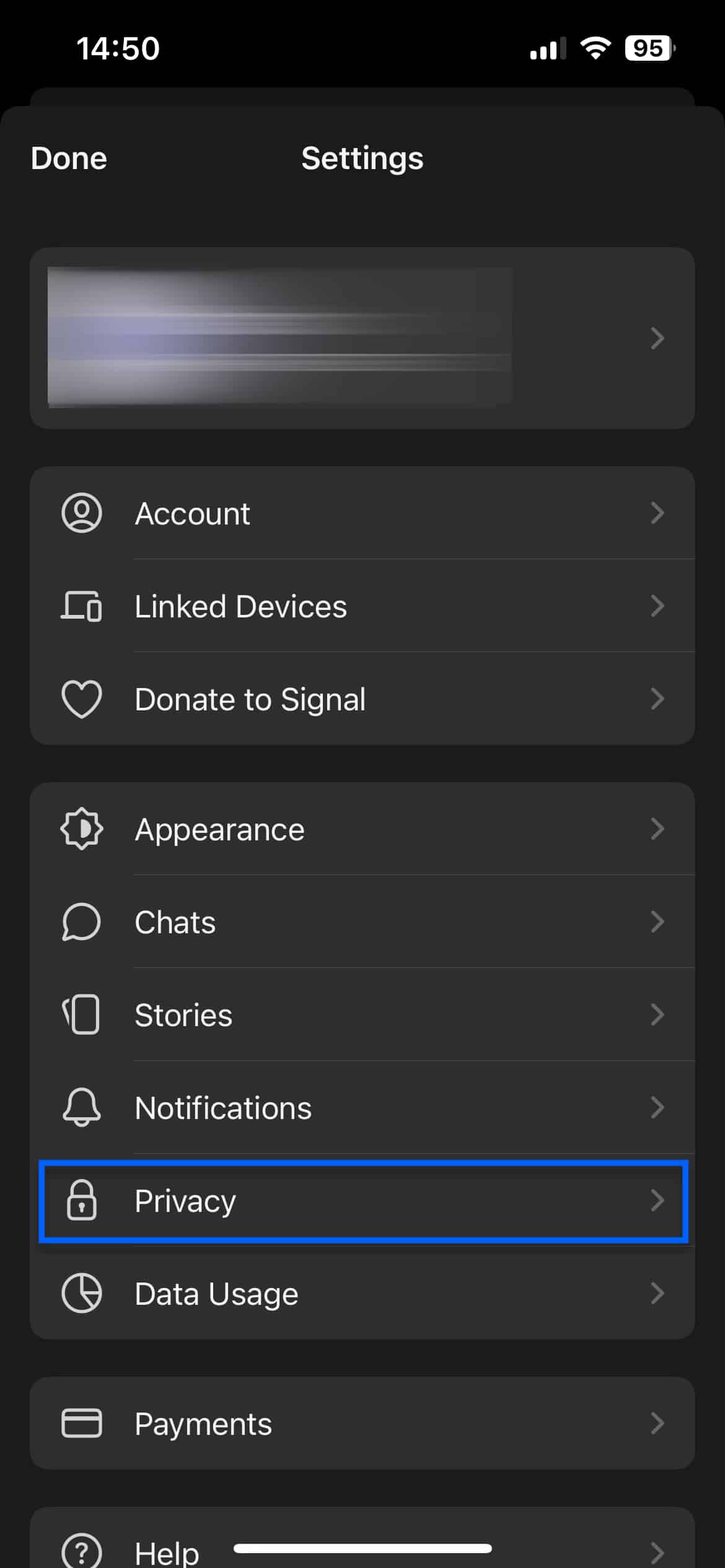
Task: Open the profile card at the top
Action: 362,338
